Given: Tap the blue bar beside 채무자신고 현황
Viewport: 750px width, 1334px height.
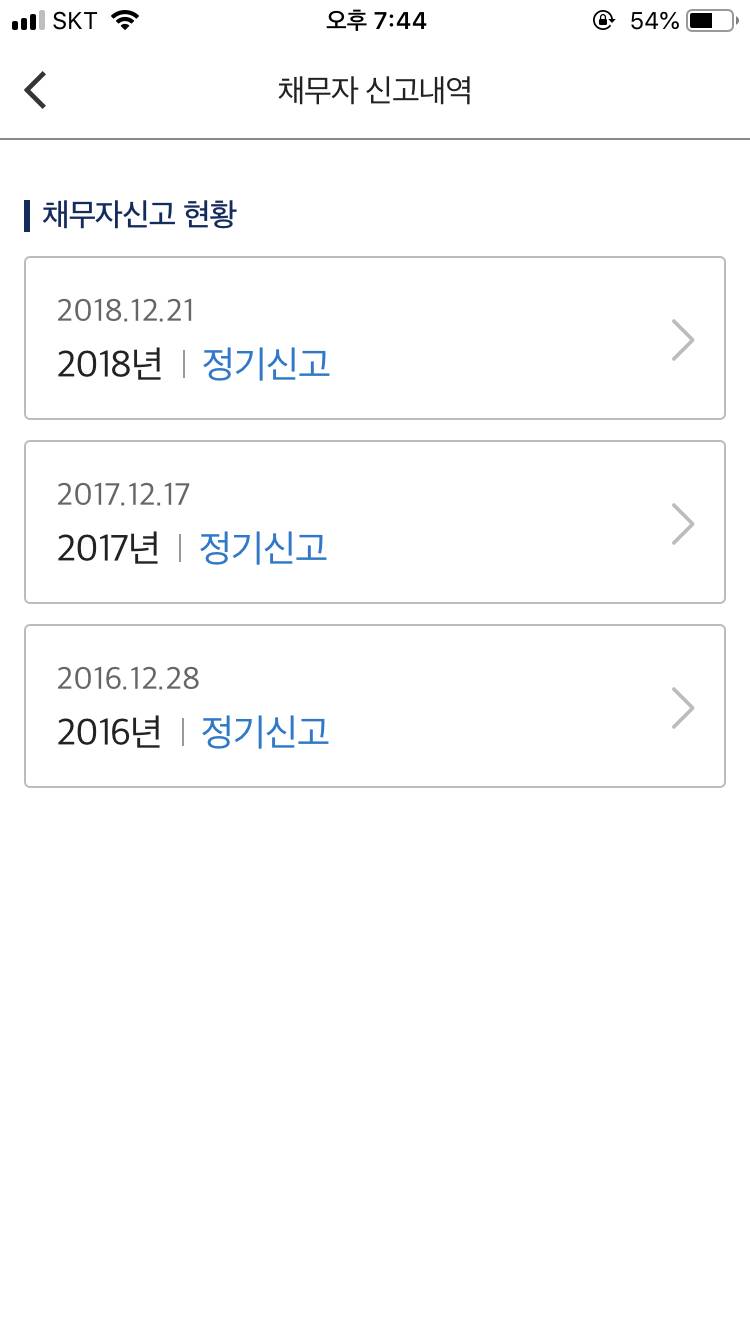Looking at the screenshot, I should [x=27, y=211].
